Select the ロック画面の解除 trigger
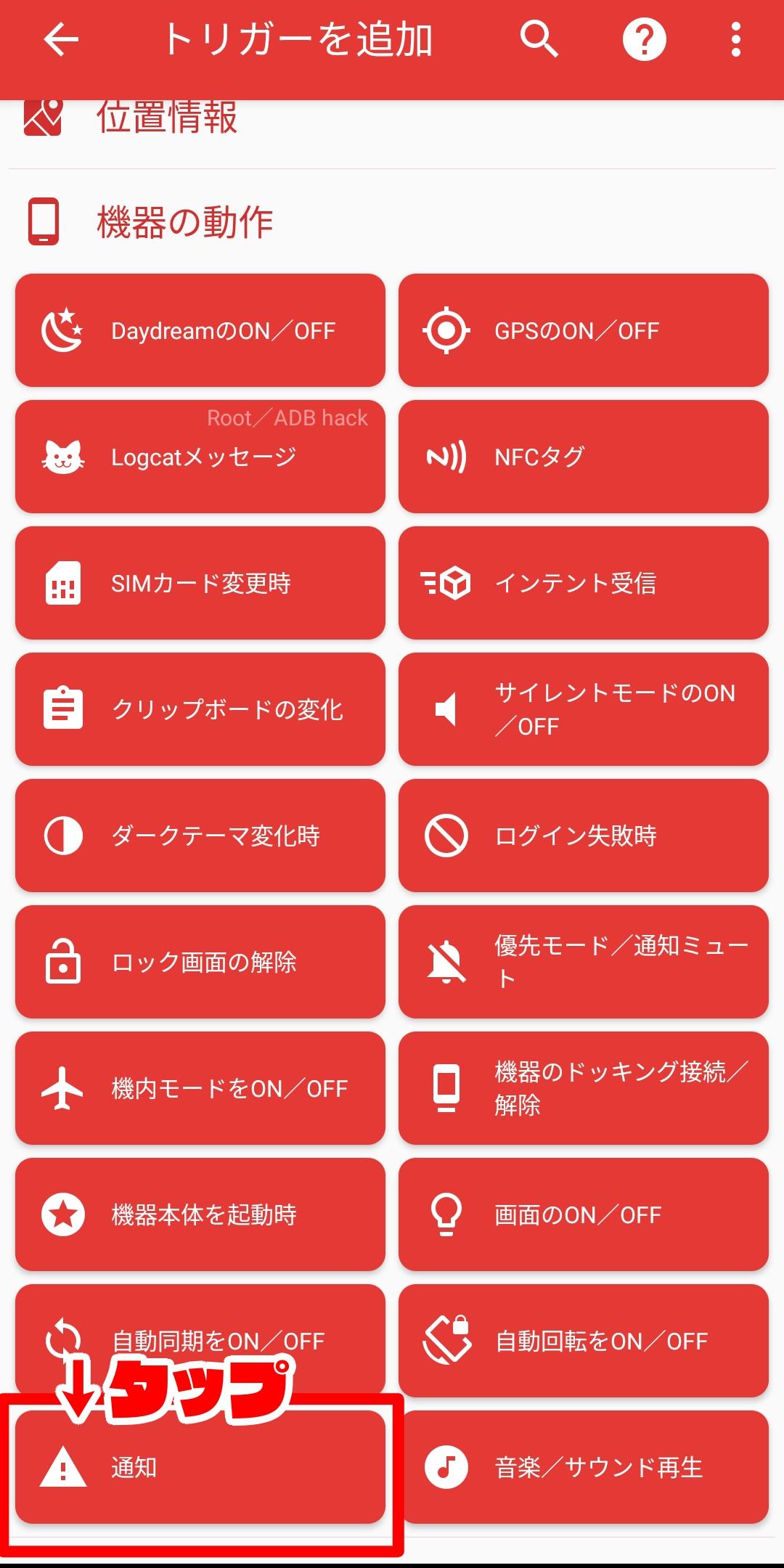The width and height of the screenshot is (784, 1568). pyautogui.click(x=200, y=962)
